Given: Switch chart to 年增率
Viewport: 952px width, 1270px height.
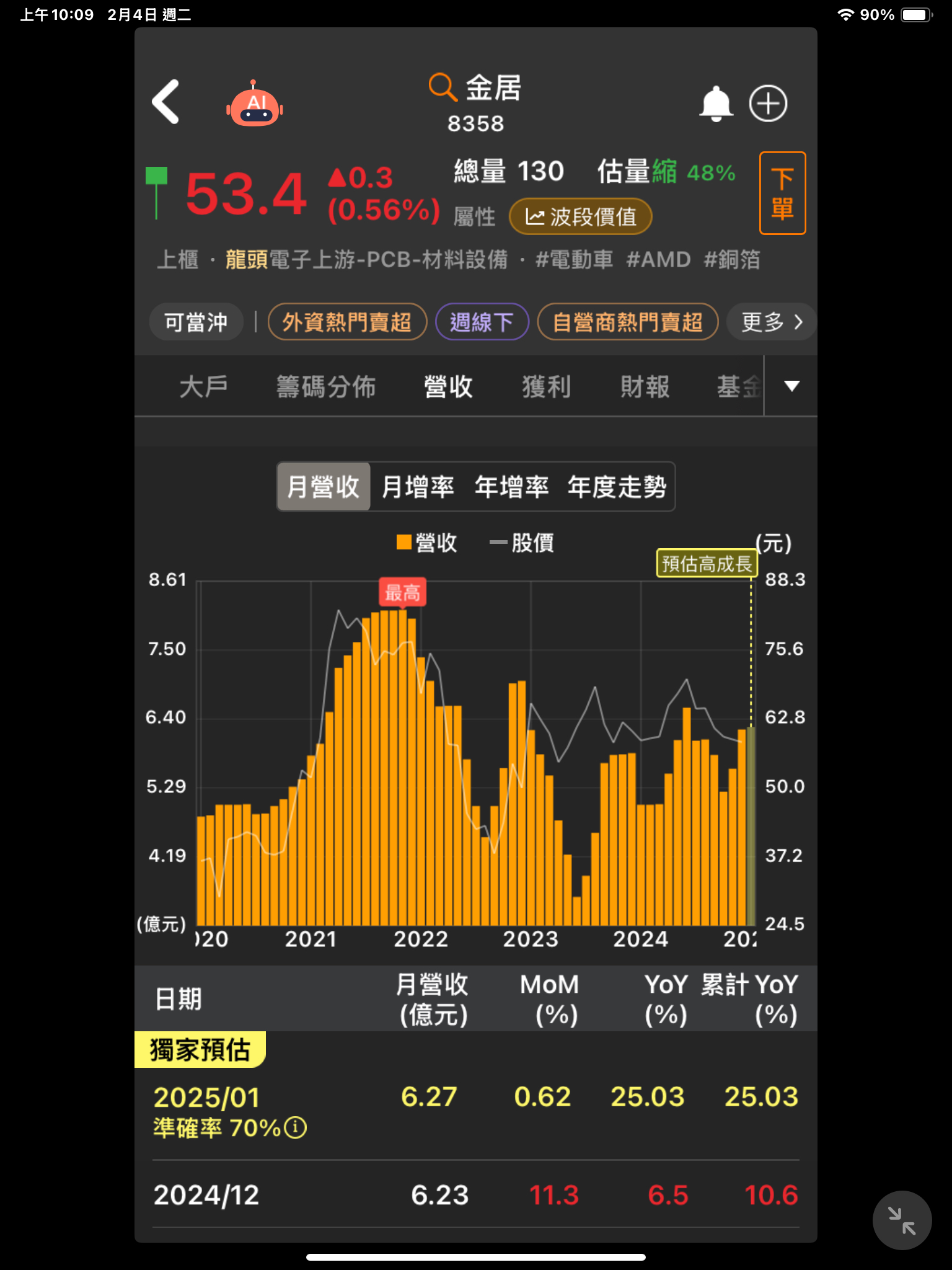Looking at the screenshot, I should pos(511,487).
